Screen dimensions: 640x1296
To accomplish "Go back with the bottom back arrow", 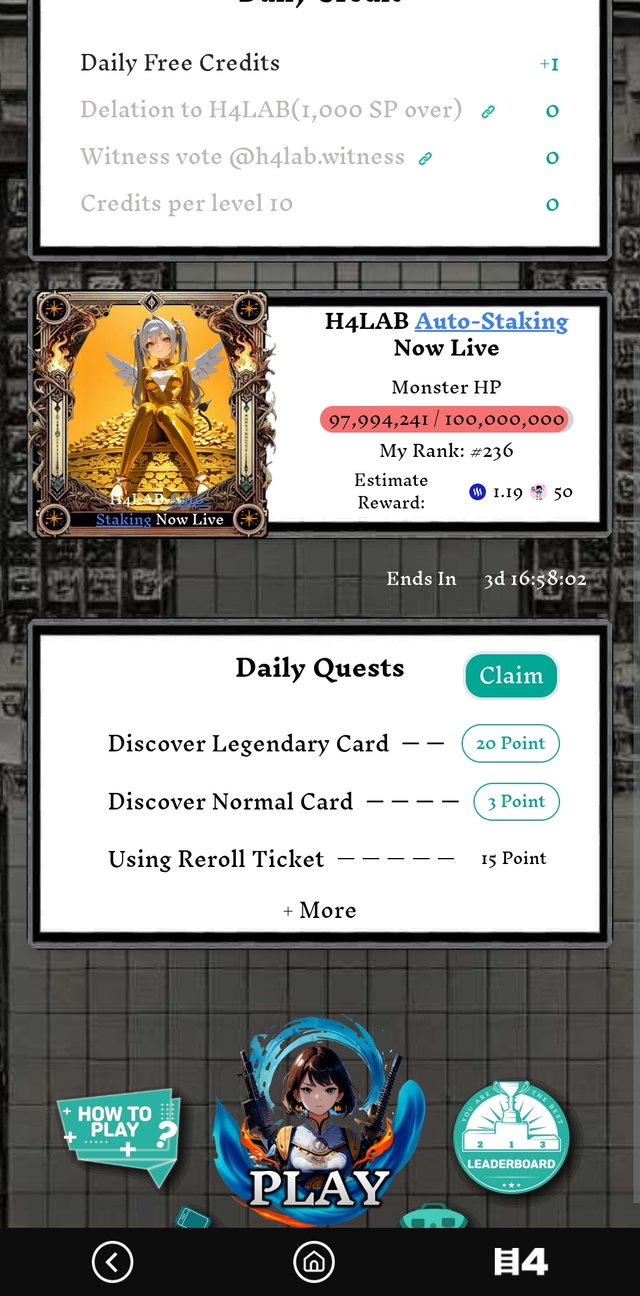I will pyautogui.click(x=112, y=1262).
